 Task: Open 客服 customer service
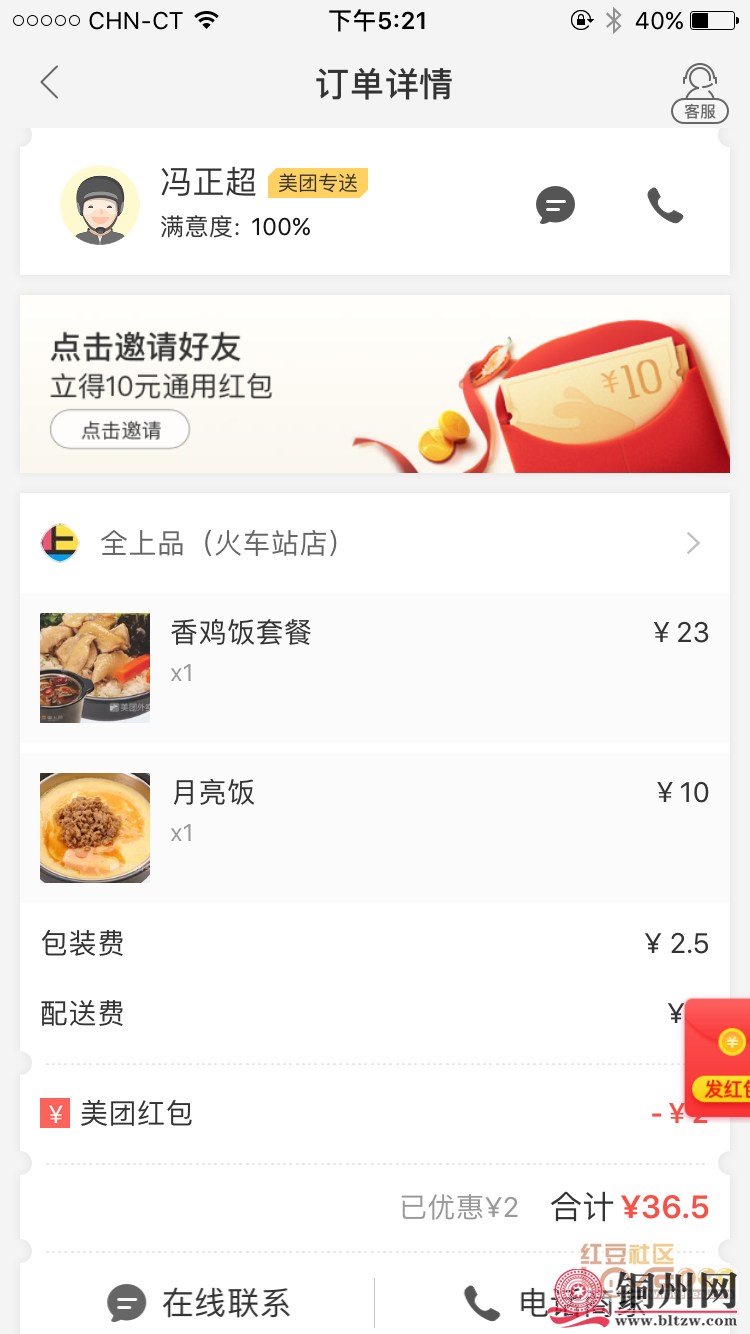click(x=699, y=93)
